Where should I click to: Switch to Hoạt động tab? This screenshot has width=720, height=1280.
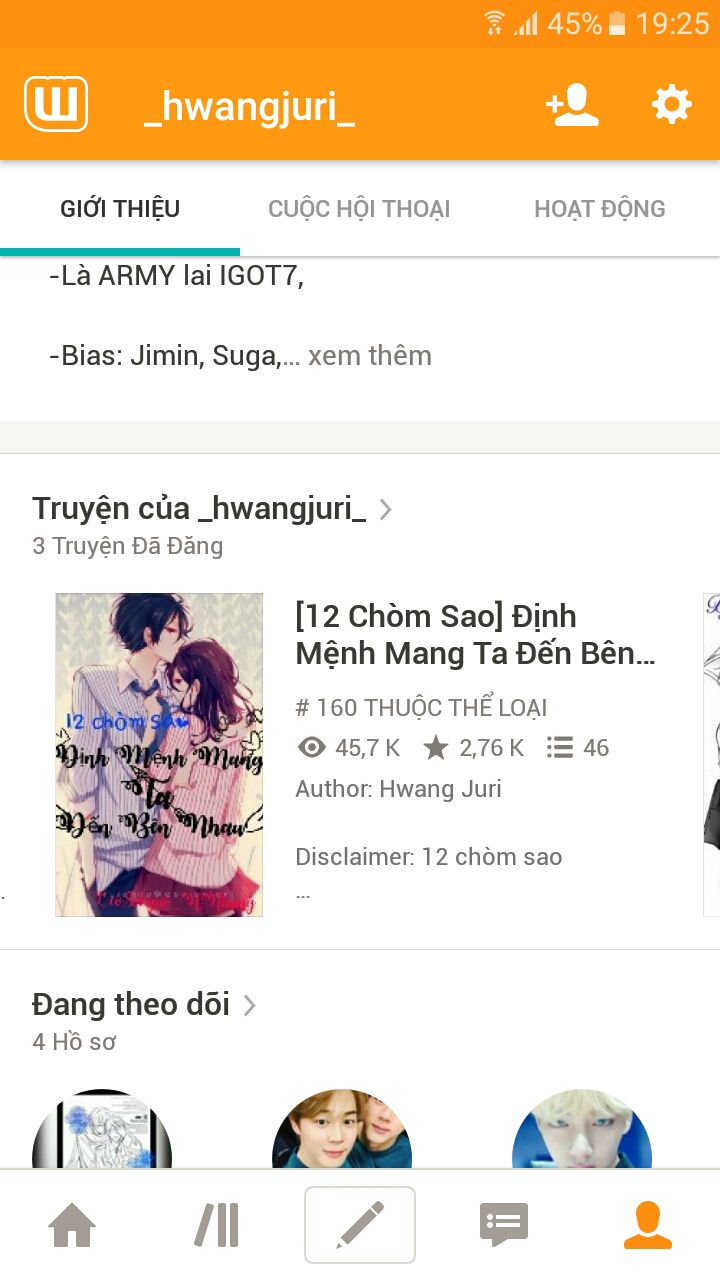click(600, 209)
